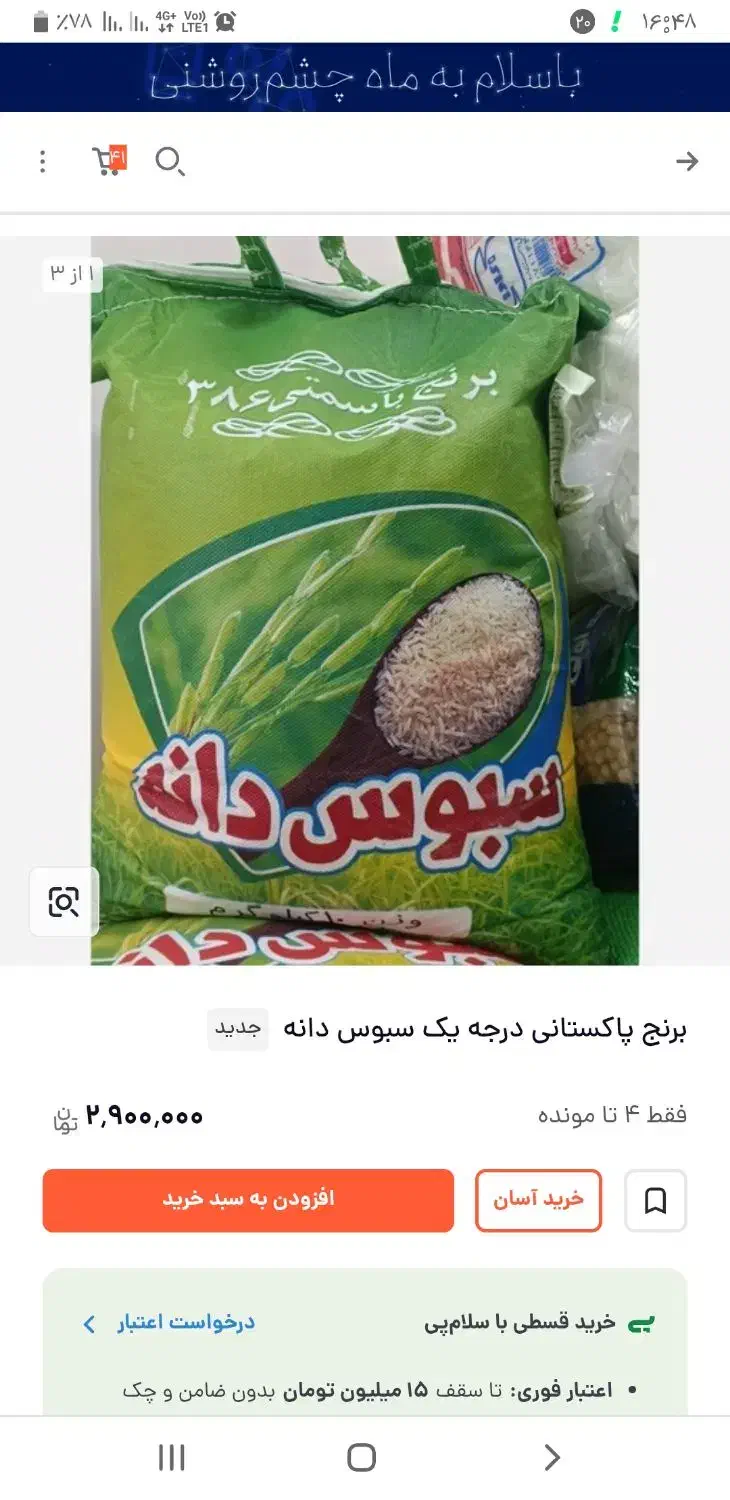Tap the magnifier search icon
Screen dimensions: 730x1500
coord(170,160)
